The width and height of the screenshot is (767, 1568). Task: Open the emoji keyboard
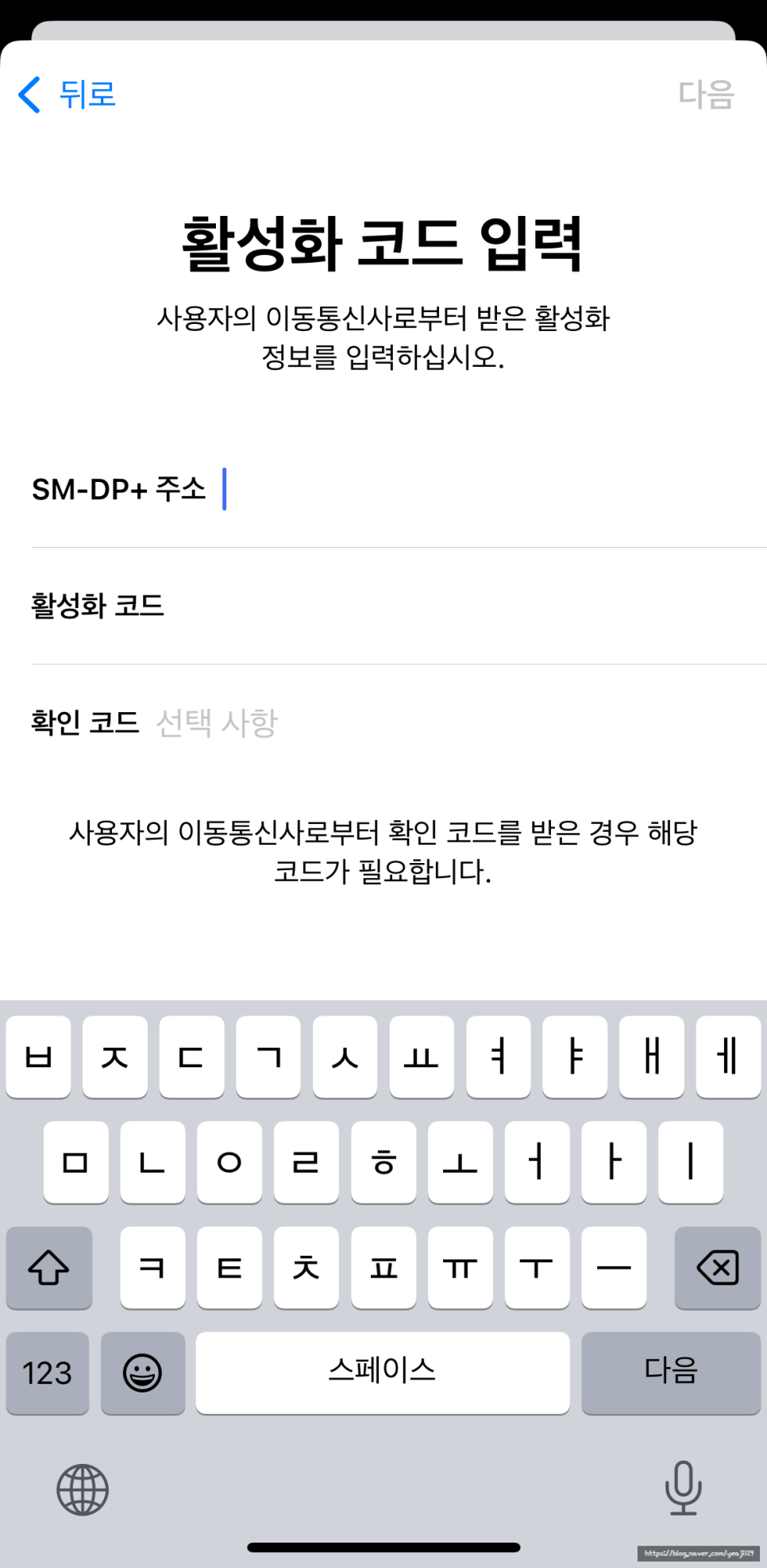point(143,1373)
